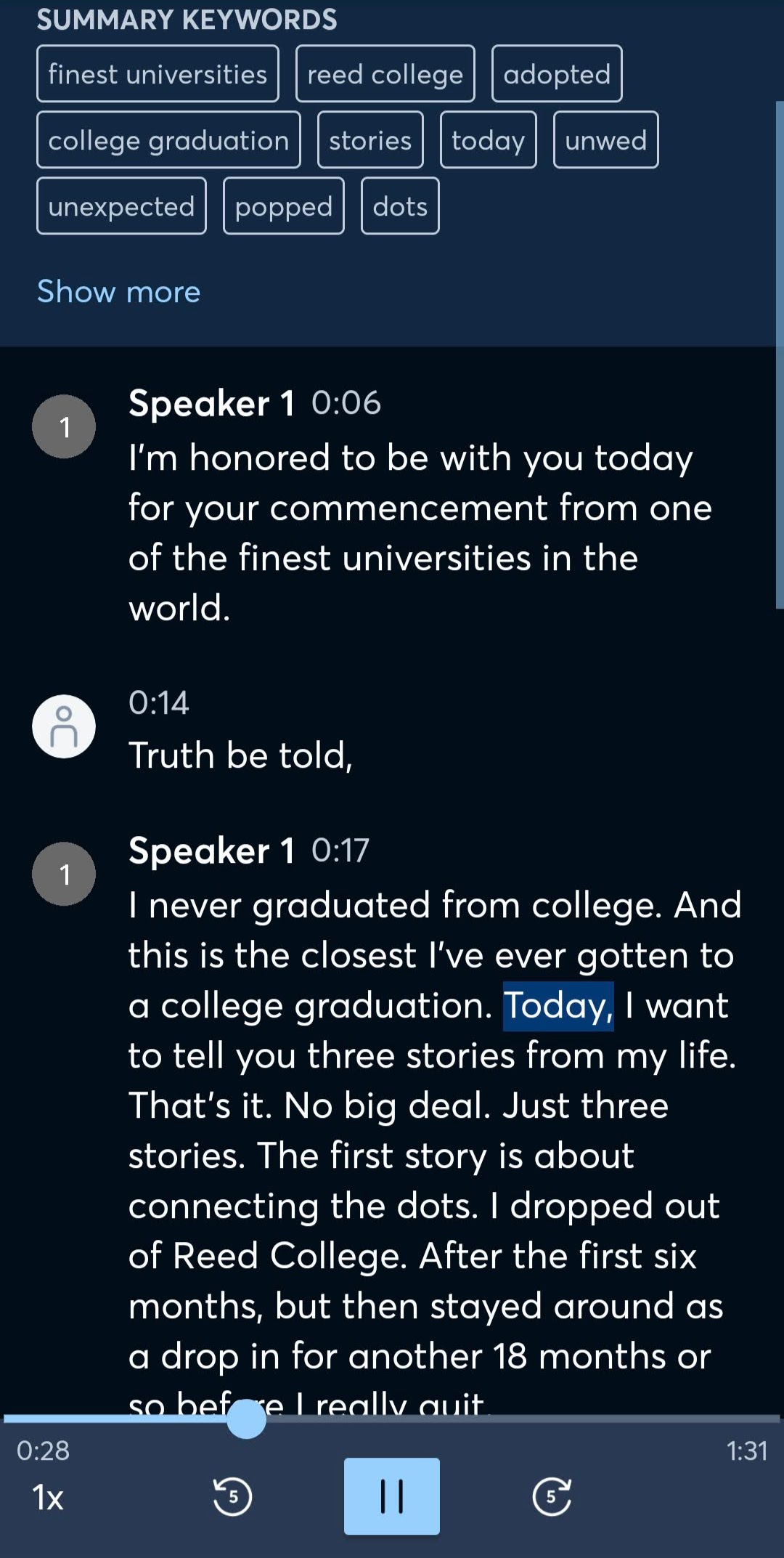This screenshot has height=1558, width=784.
Task: Expand keywords with Show more
Action: pos(118,291)
